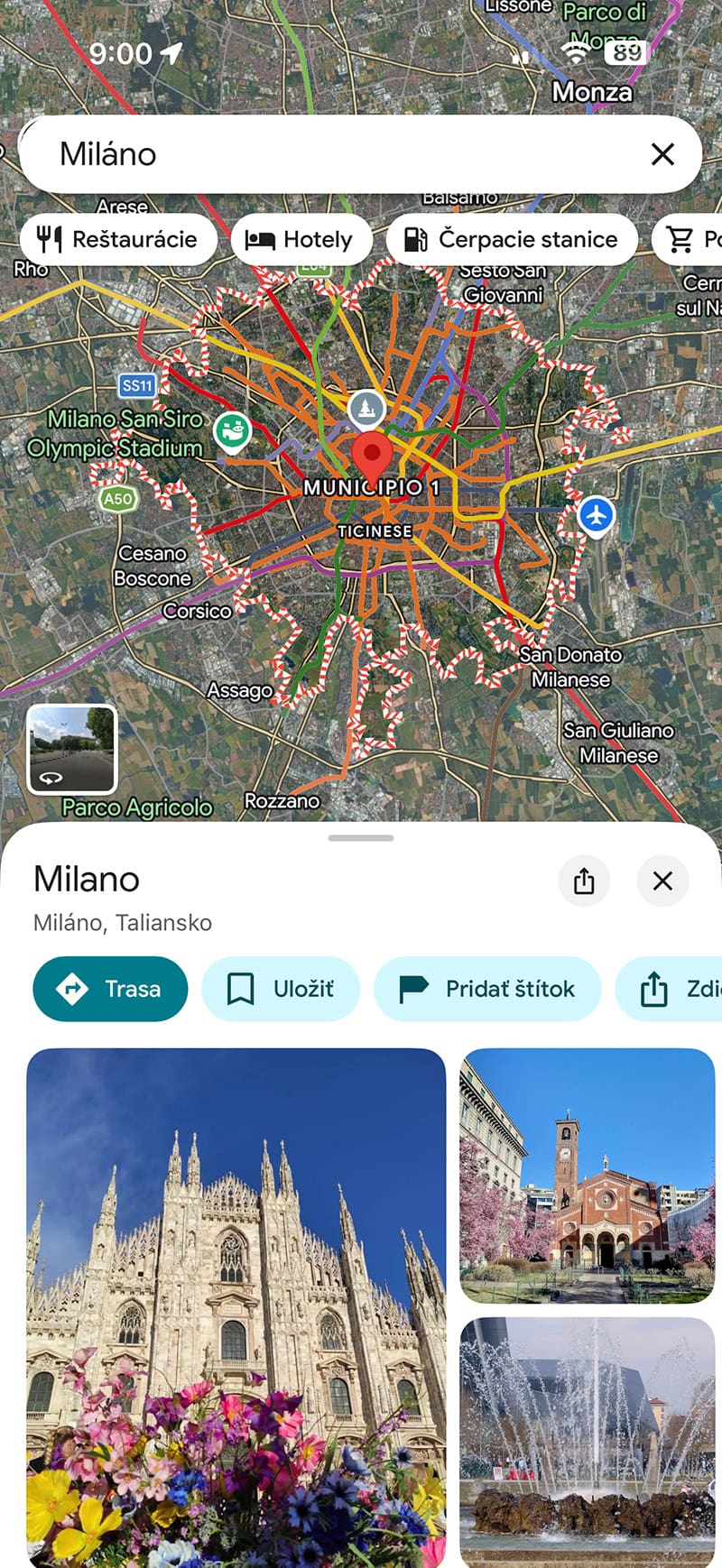The image size is (722, 1568).
Task: Clear the Miláno search query
Action: pos(662,154)
